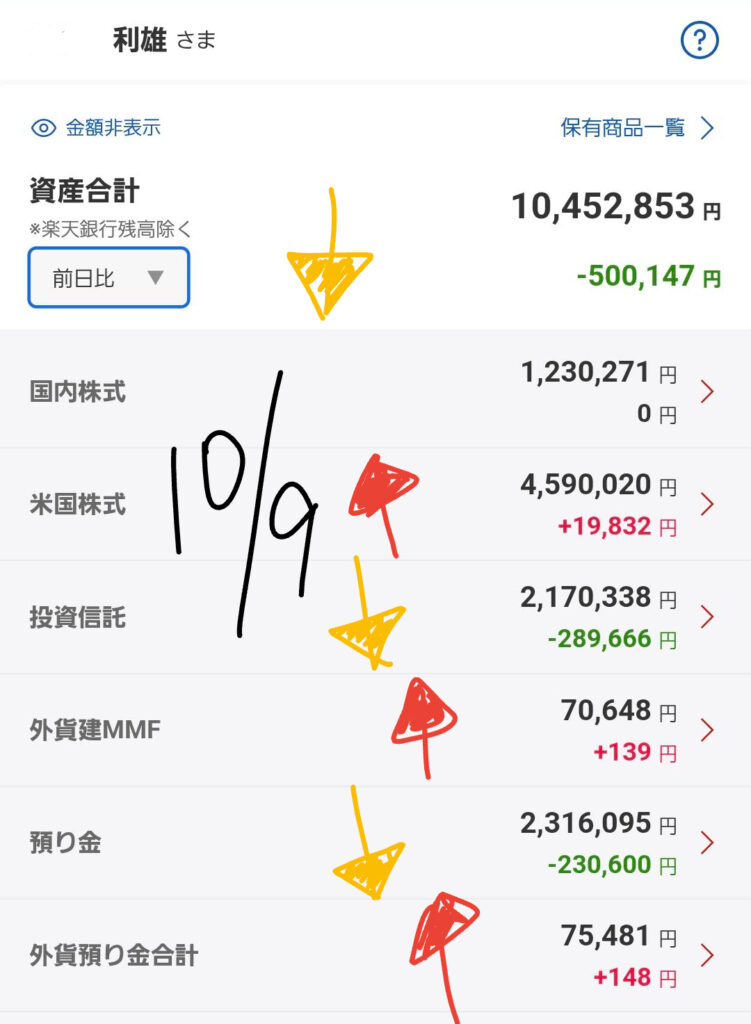Select the 預り金 row
This screenshot has width=751, height=1024.
(375, 843)
